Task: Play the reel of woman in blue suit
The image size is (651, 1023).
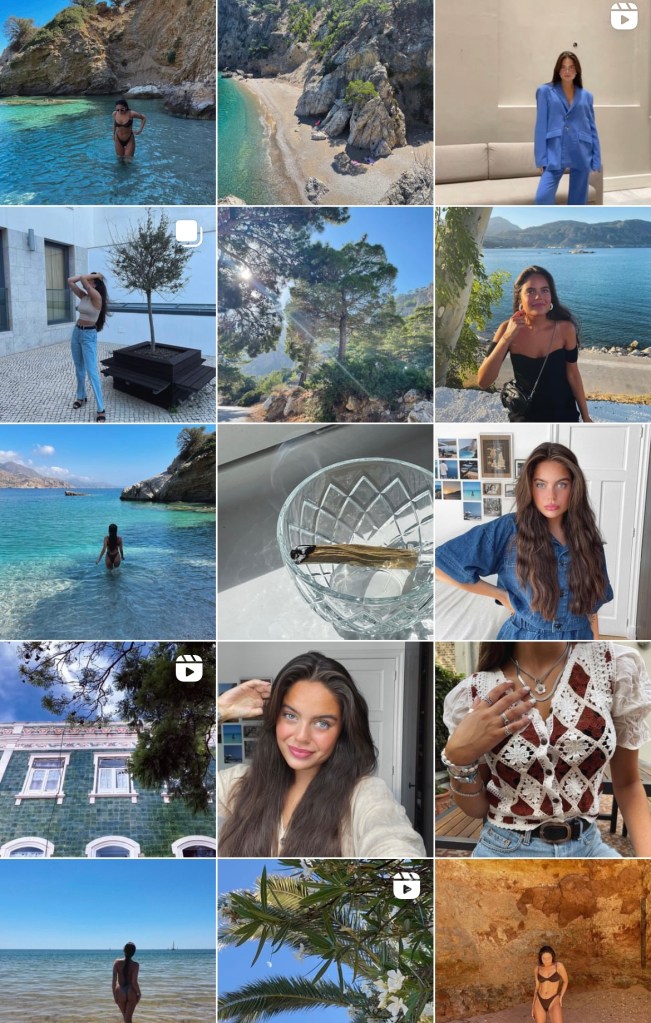Action: pyautogui.click(x=543, y=102)
